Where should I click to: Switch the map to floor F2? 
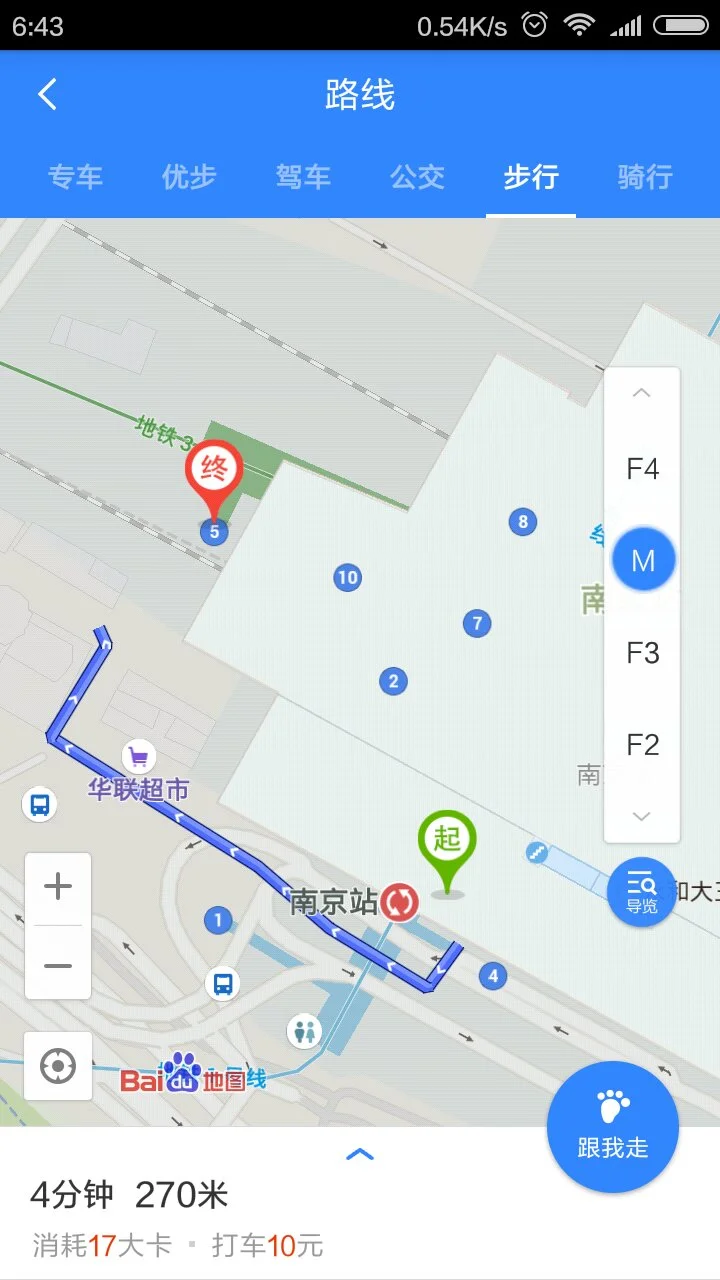pyautogui.click(x=642, y=744)
